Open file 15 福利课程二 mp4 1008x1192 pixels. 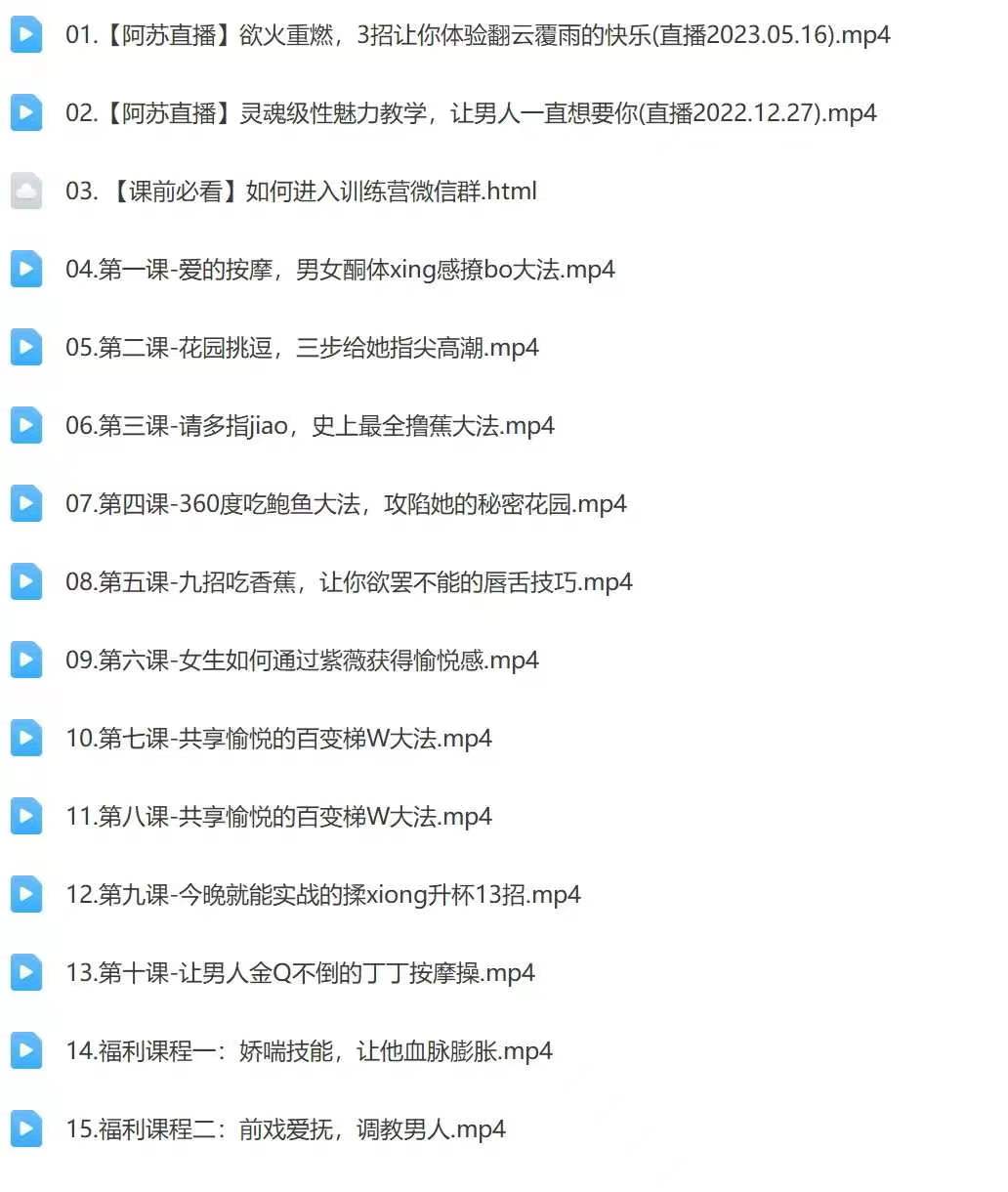point(285,1129)
